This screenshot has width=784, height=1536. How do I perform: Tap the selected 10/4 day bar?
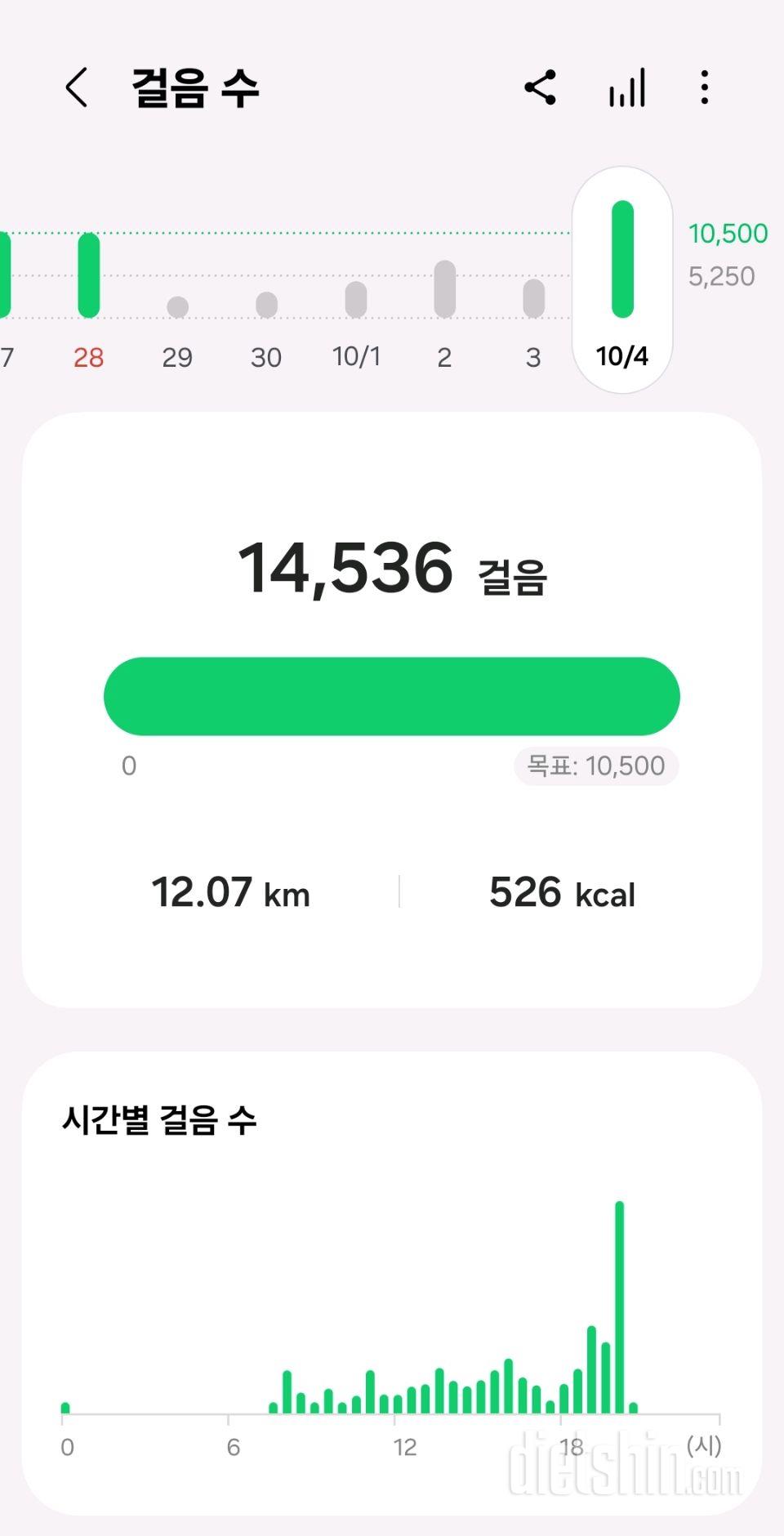(622, 260)
